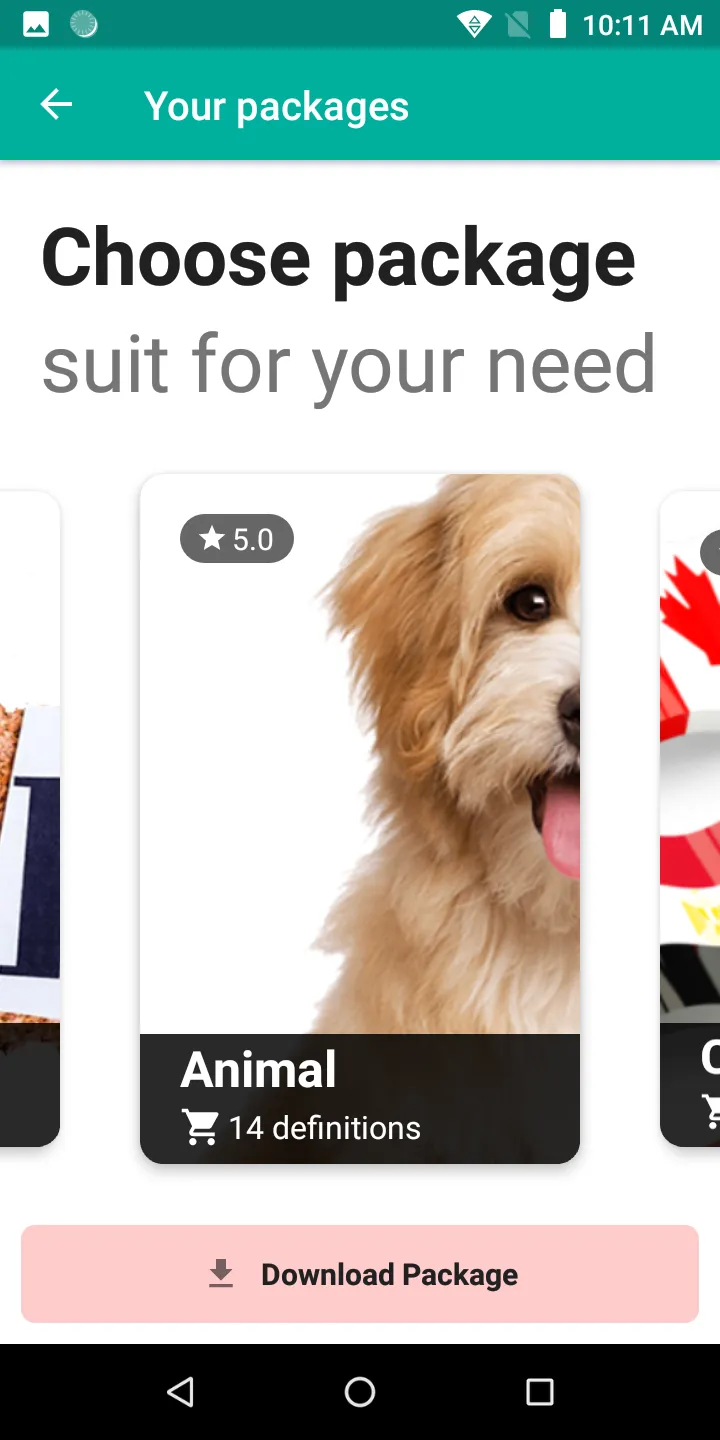Select the partially visible package card before Animal
This screenshot has width=720, height=1440.
click(x=28, y=818)
